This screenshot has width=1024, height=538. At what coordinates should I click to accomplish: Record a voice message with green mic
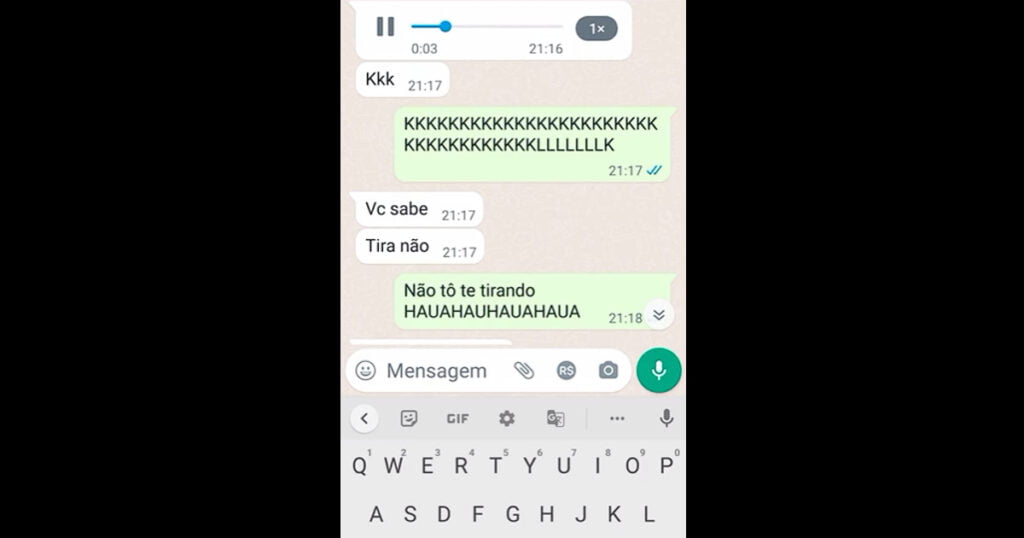(659, 370)
